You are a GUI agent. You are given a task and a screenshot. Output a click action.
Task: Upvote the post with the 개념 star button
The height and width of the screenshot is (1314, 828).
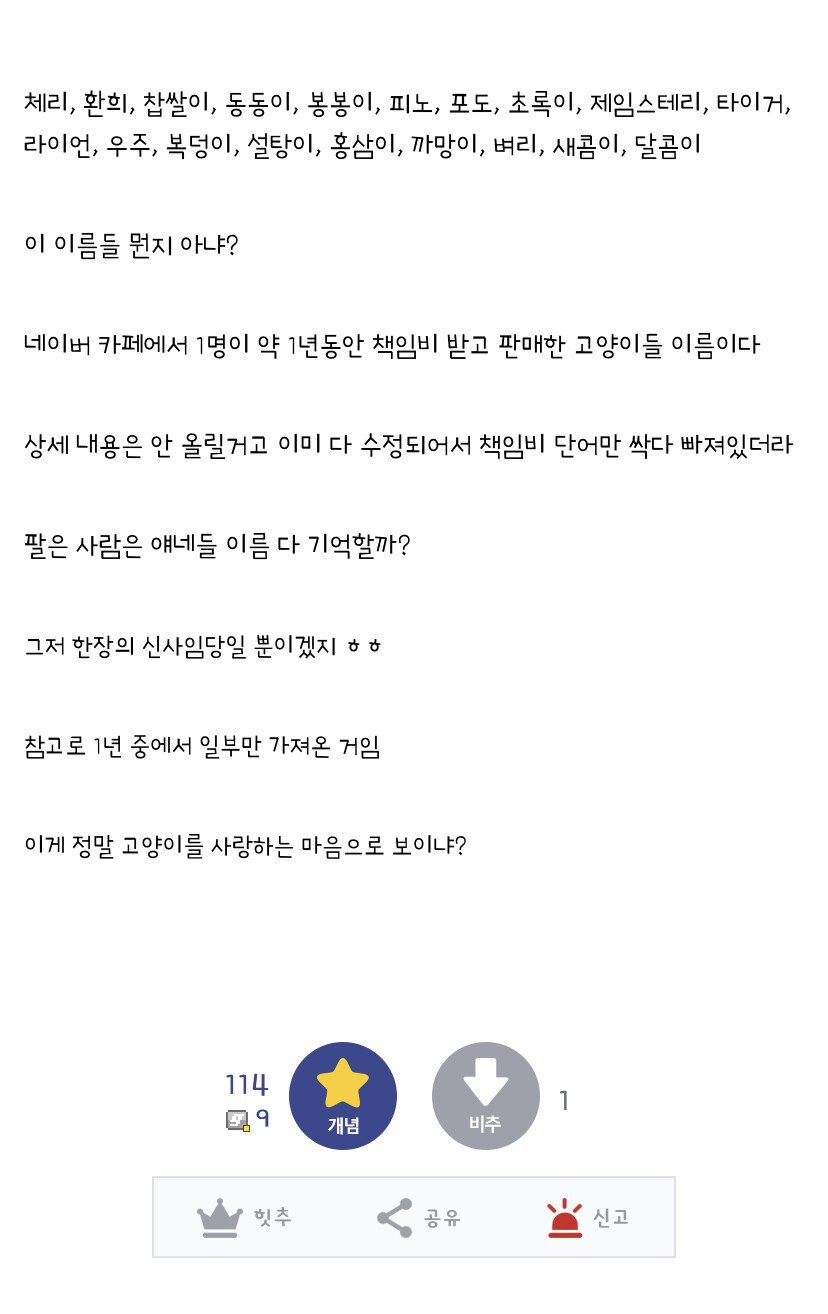(342, 1095)
